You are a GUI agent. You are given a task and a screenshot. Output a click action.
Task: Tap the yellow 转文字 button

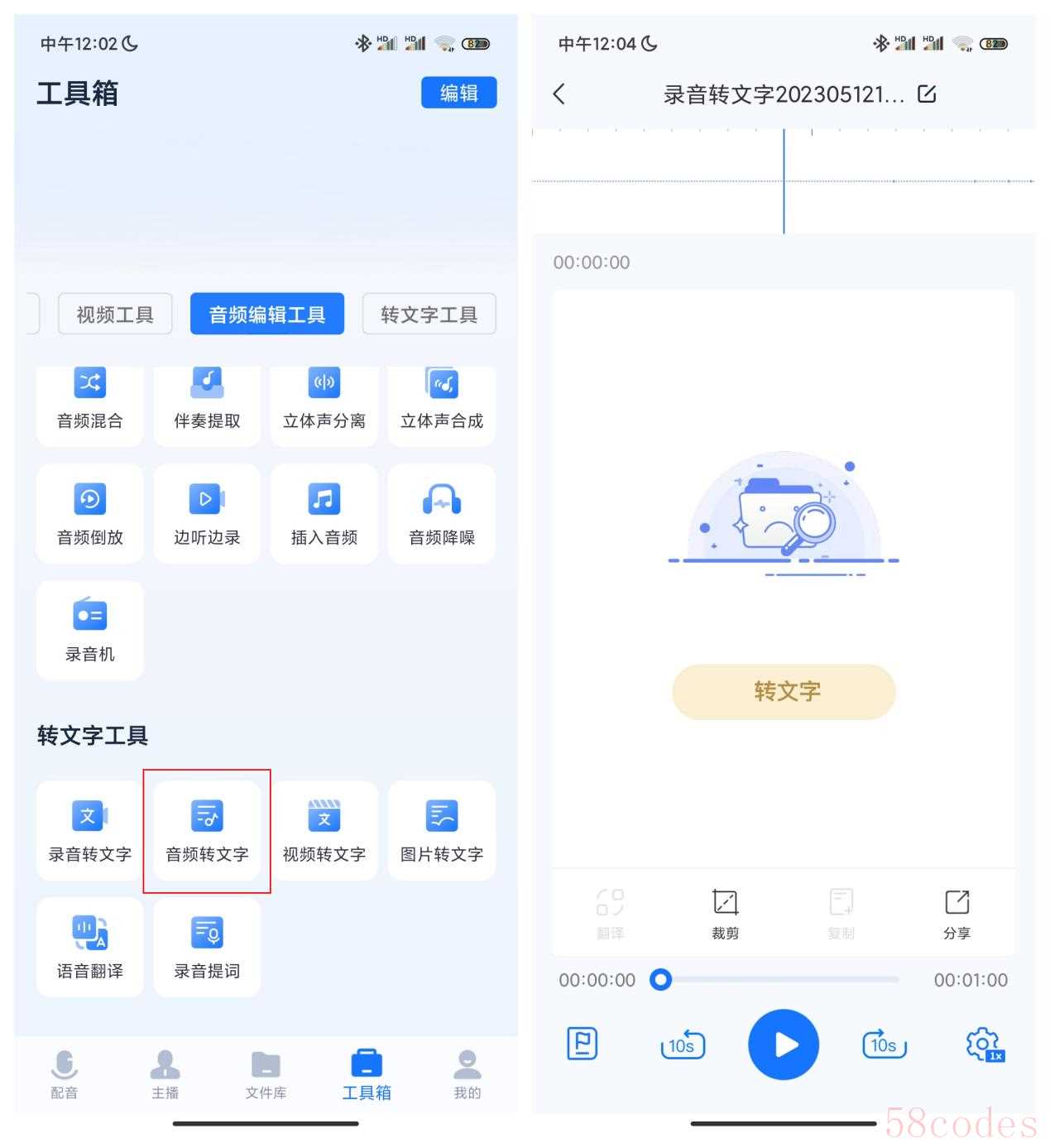click(x=784, y=691)
